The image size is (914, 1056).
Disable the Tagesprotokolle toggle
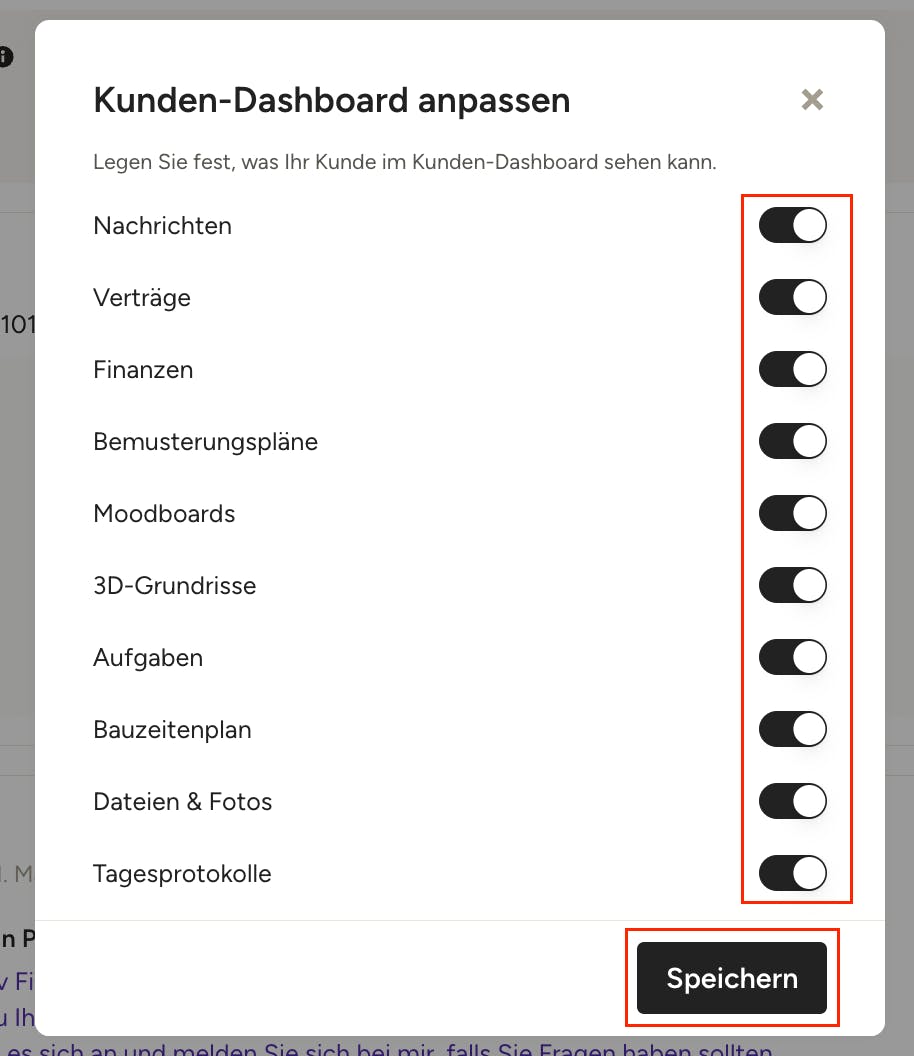click(793, 874)
